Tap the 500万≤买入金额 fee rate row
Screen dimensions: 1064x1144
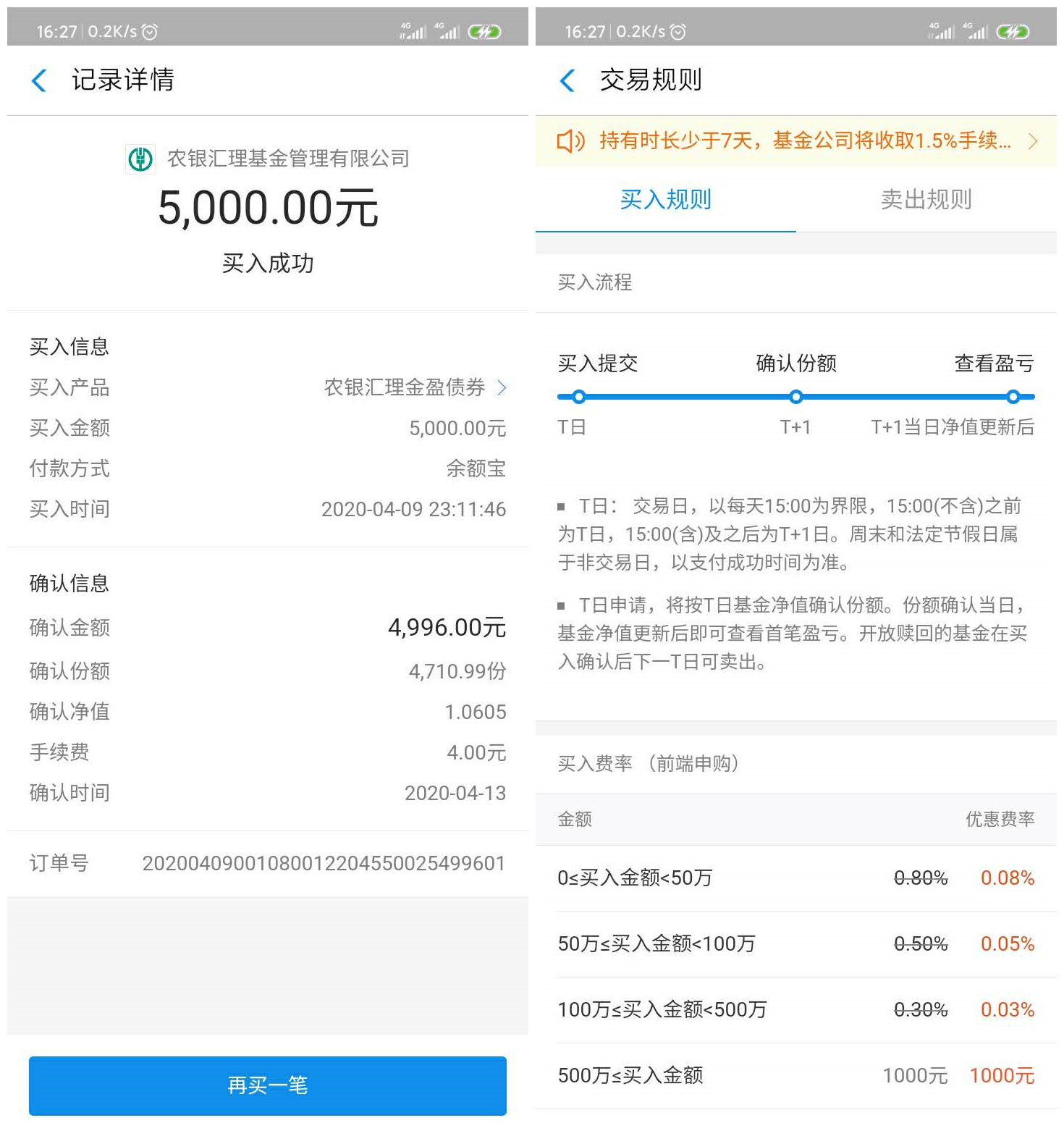point(796,1077)
